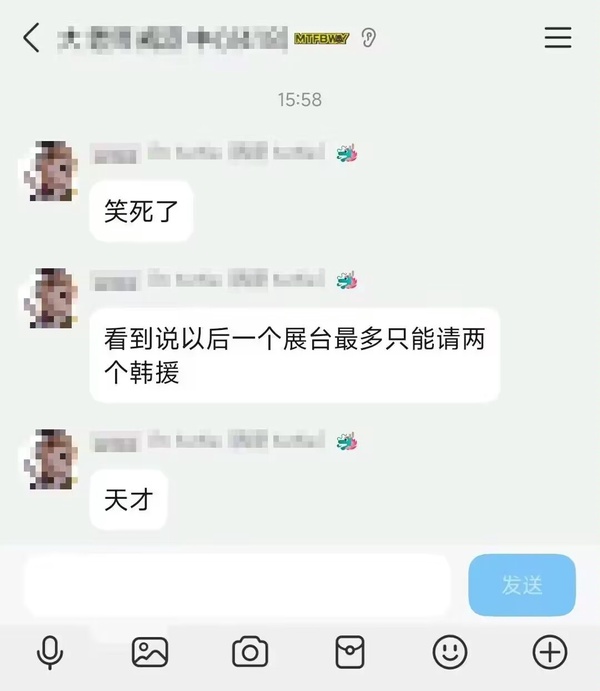Open the emoji panel
600x691 pixels.
tap(450, 653)
